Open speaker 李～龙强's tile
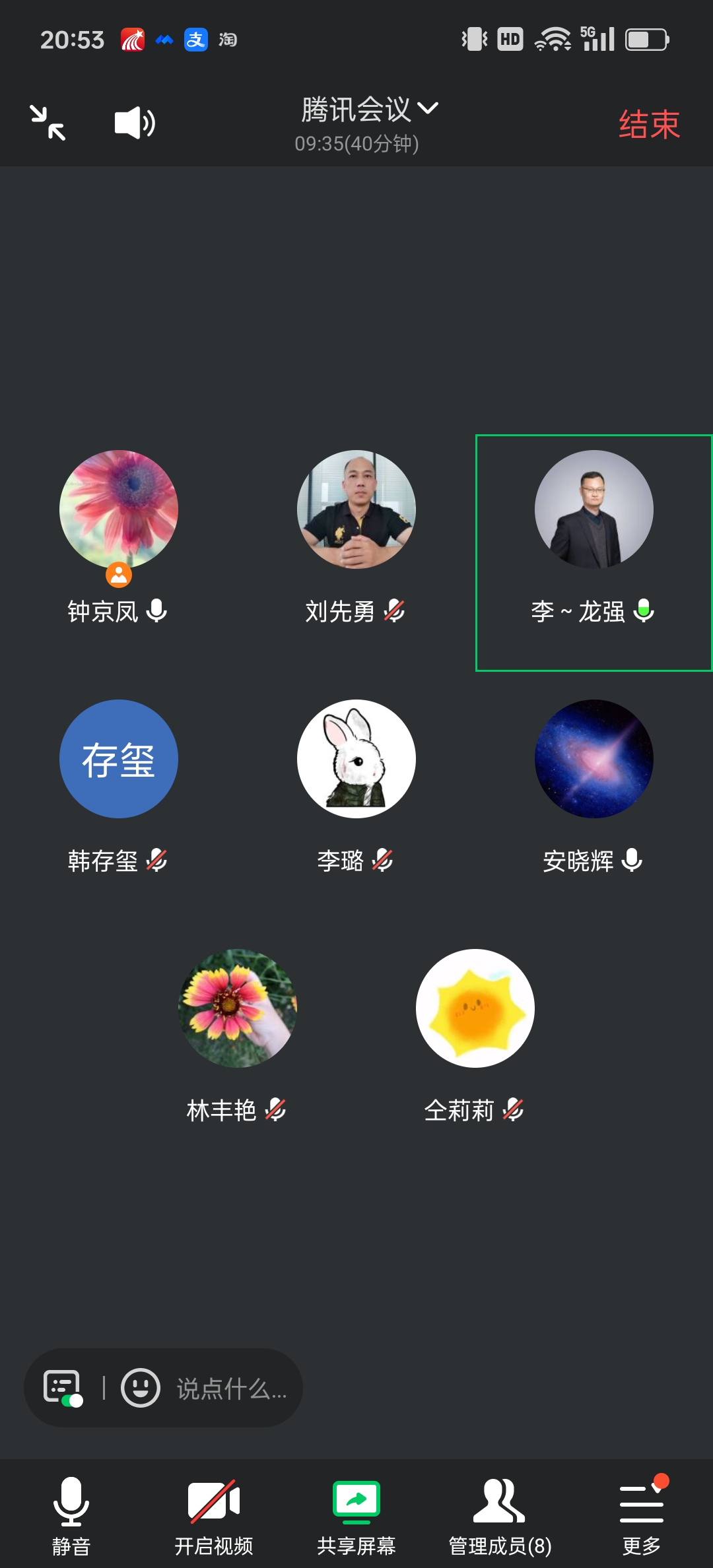 pos(594,509)
